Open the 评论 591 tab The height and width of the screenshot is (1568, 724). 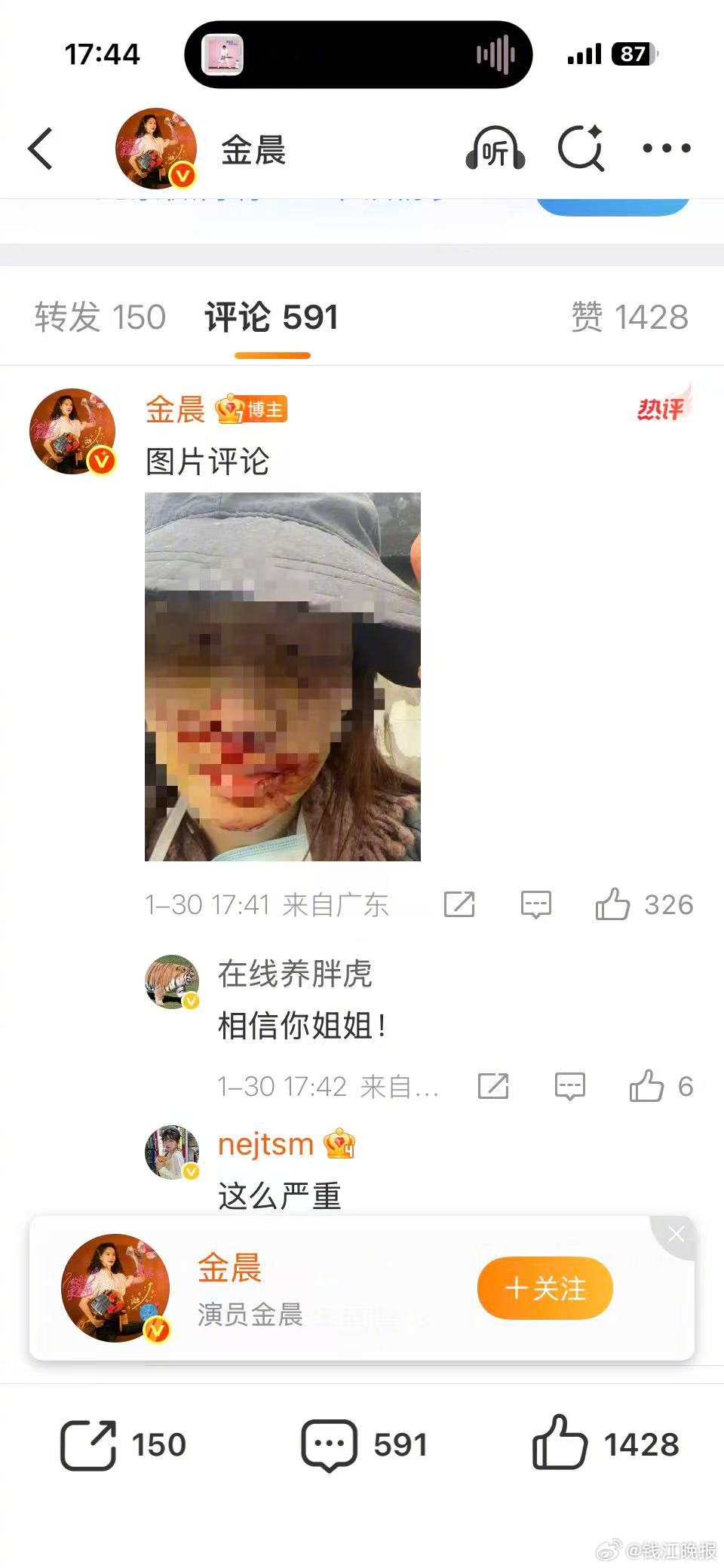(x=270, y=317)
